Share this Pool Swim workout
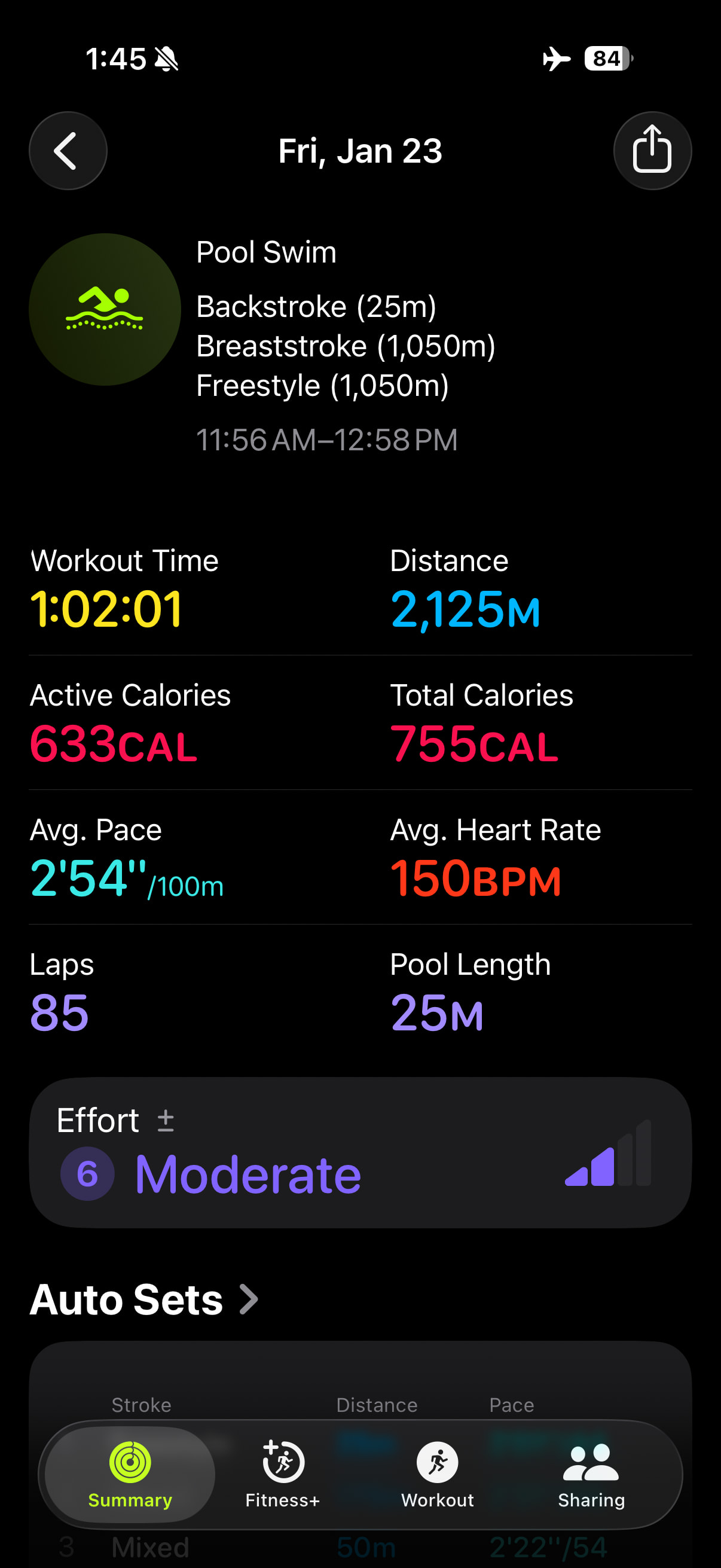Viewport: 721px width, 1568px height. pos(652,150)
